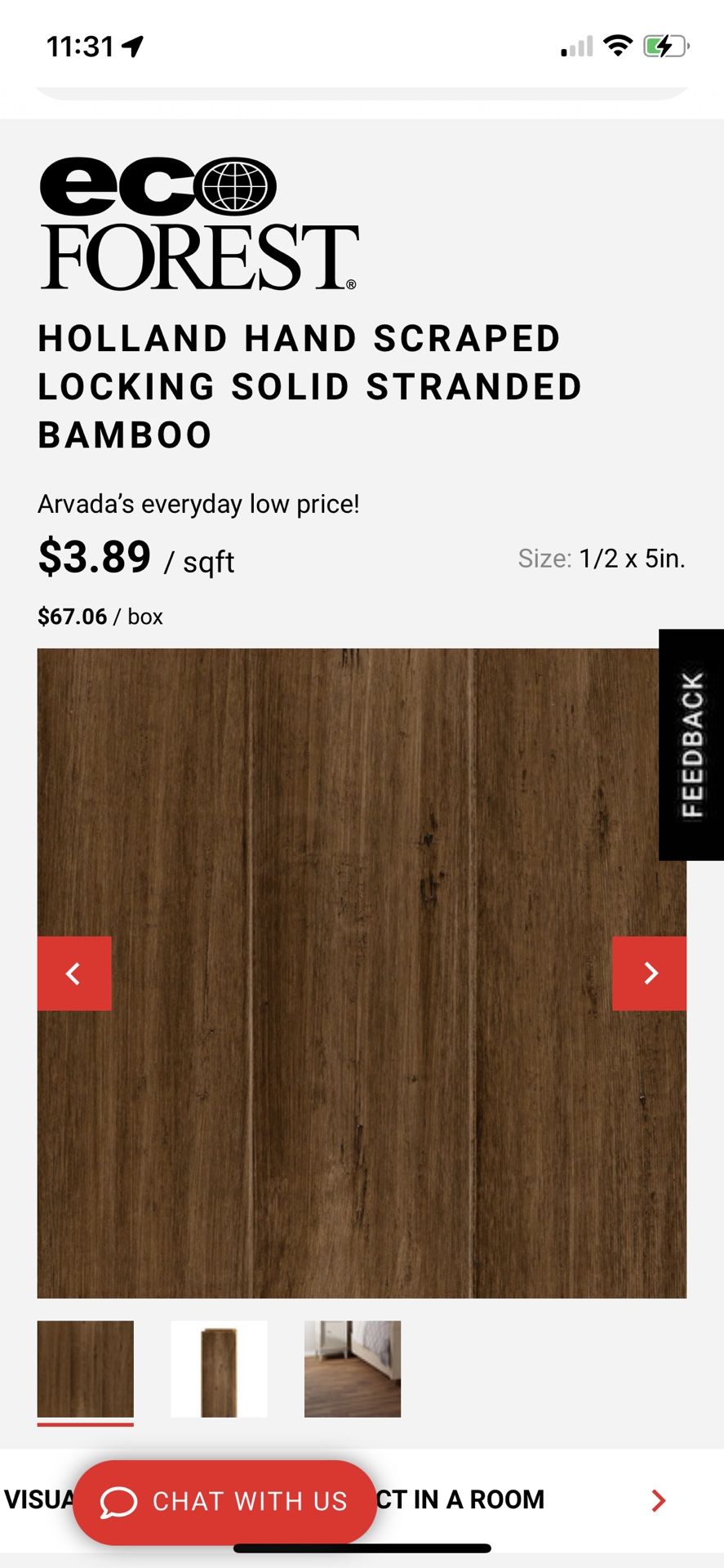Start a chat with Chat With Us
Viewport: 724px width, 1568px height.
click(x=224, y=1501)
